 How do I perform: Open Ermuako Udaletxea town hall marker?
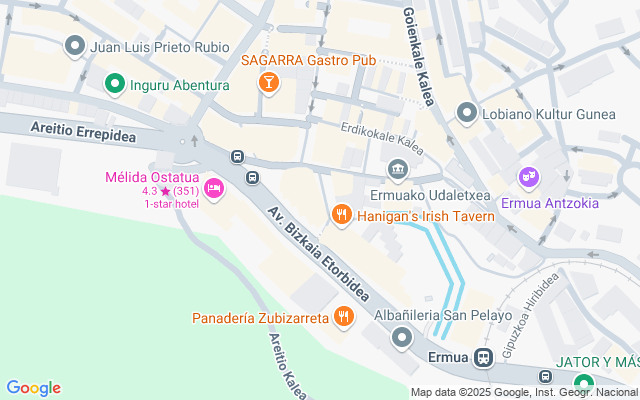coord(398,170)
